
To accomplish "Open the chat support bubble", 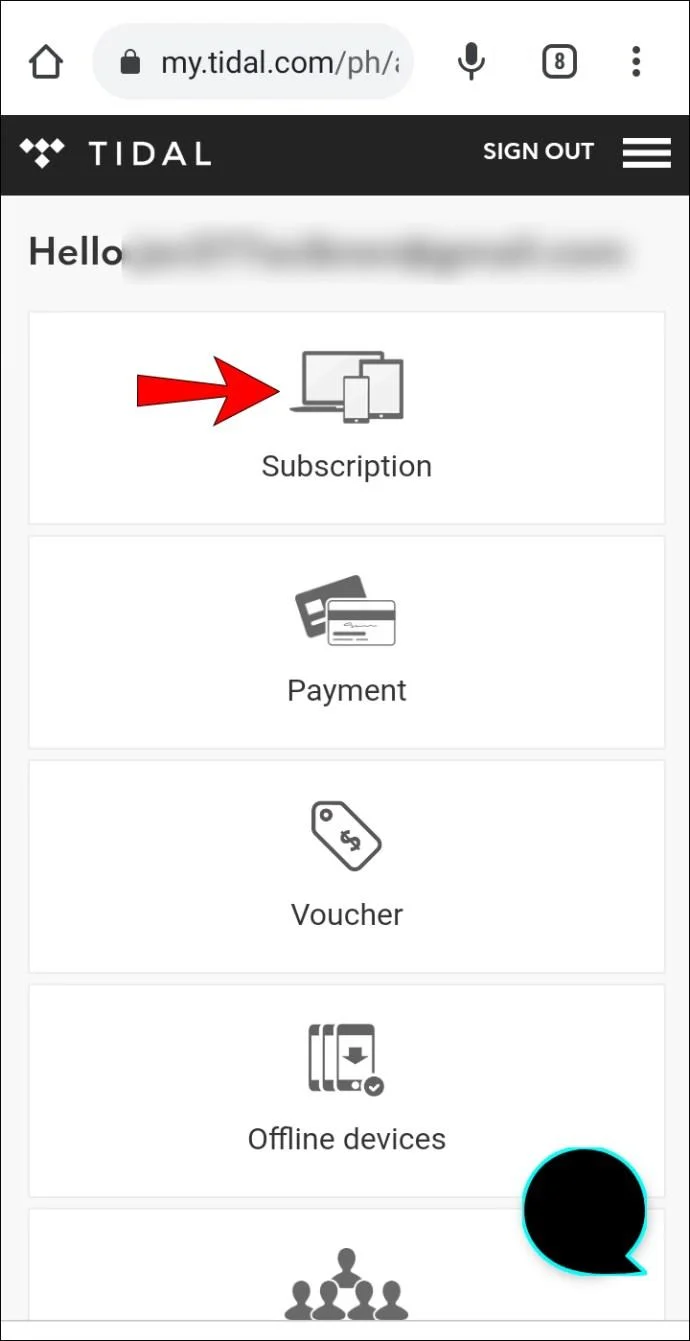I will (584, 1210).
